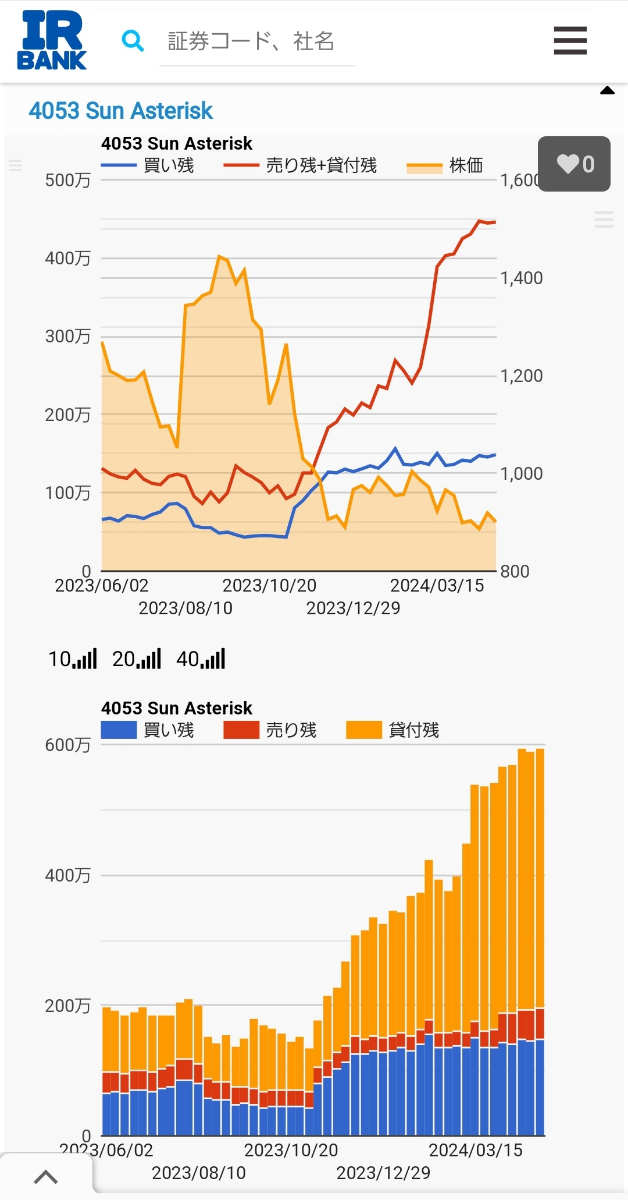Tap the securities code search field
This screenshot has height=1200, width=628.
tap(256, 41)
